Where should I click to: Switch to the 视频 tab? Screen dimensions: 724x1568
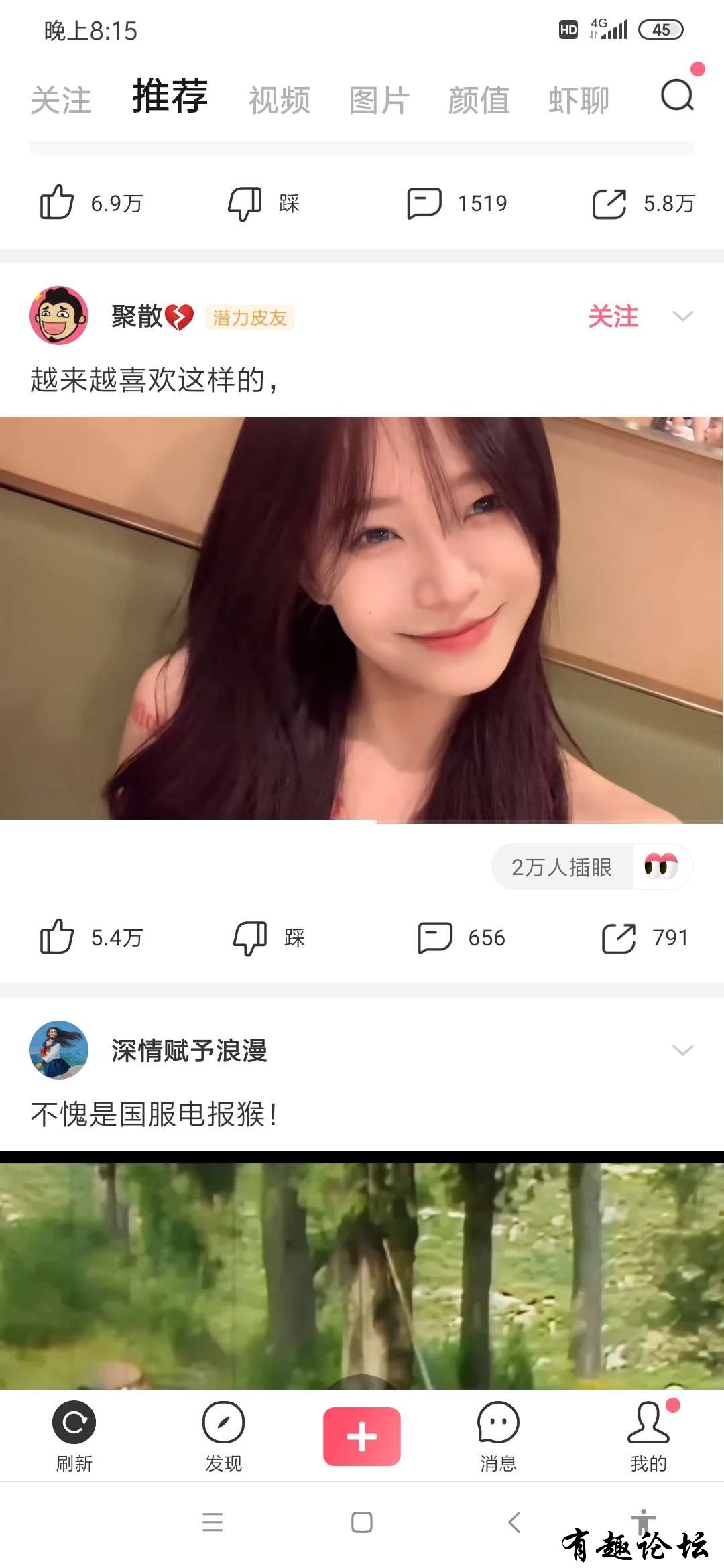tap(280, 101)
